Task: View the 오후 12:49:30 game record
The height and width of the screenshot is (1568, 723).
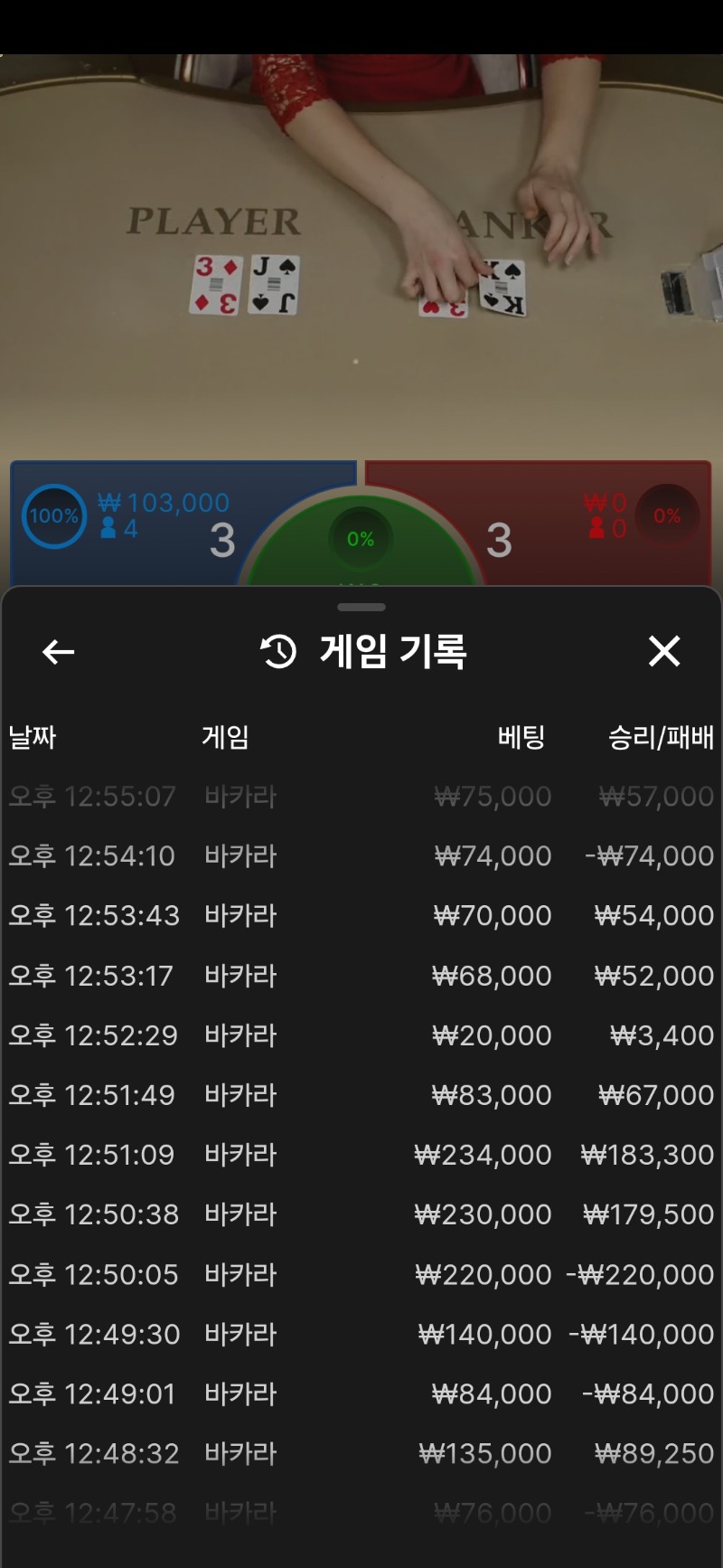Action: (361, 1334)
